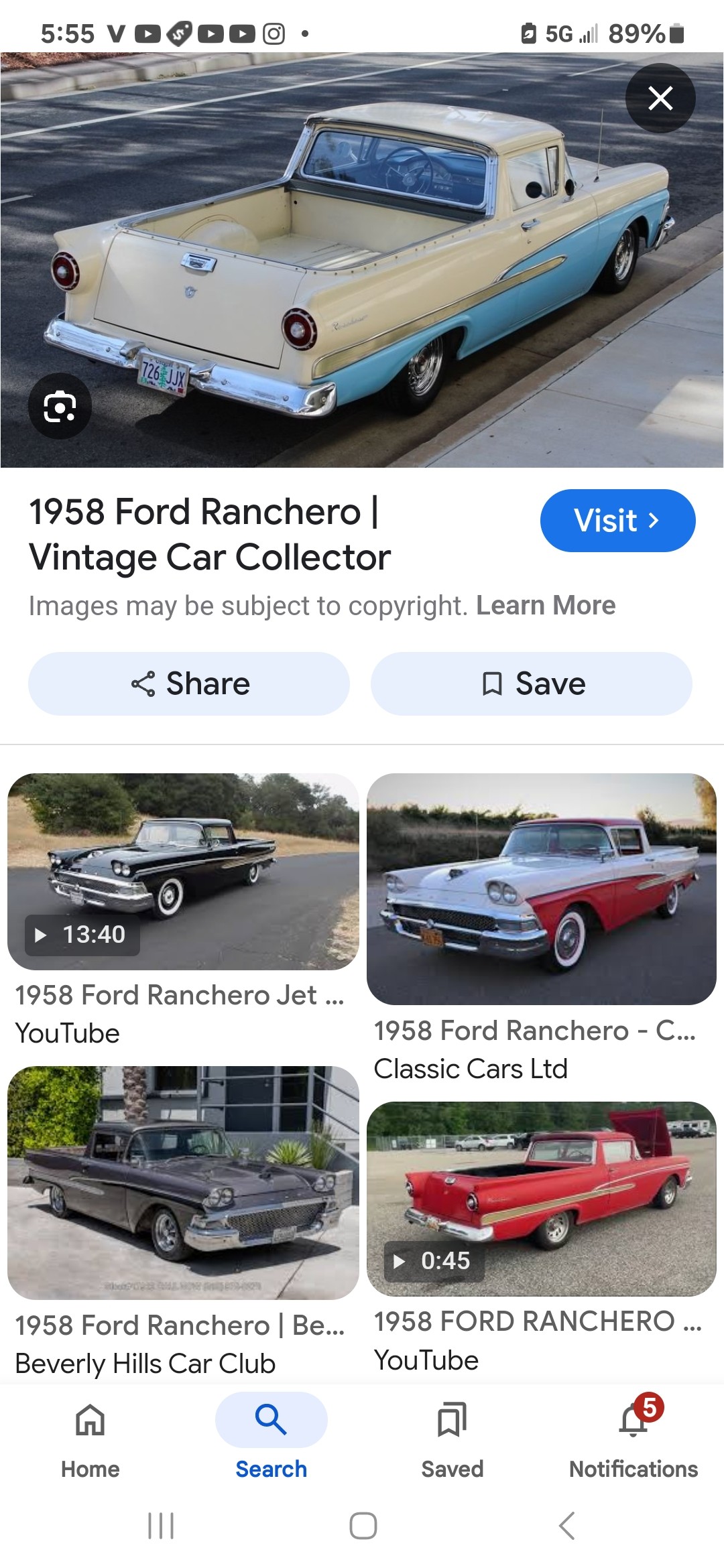This screenshot has height=1568, width=724.
Task: Tap the system back button
Action: [566, 1526]
